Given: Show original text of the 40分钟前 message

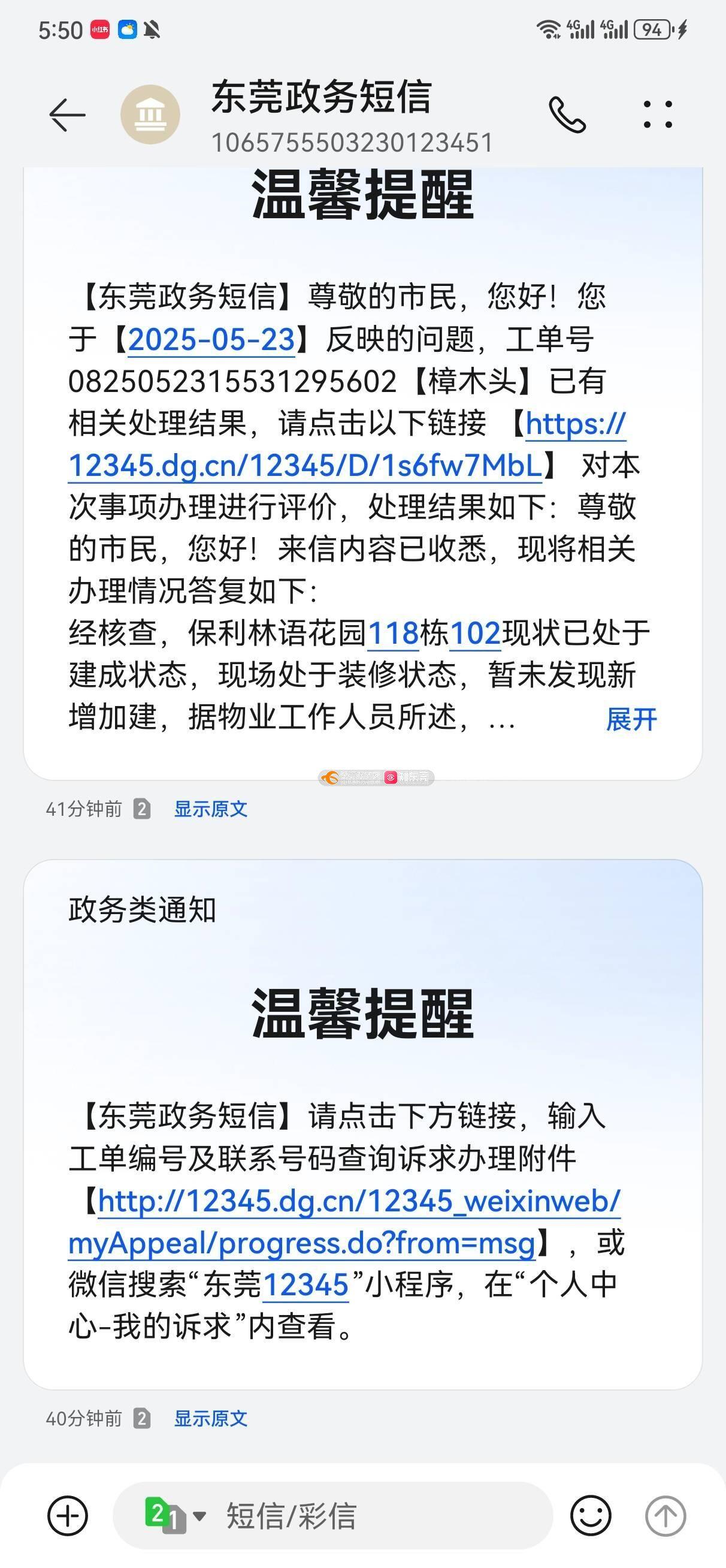Looking at the screenshot, I should click(x=211, y=1419).
